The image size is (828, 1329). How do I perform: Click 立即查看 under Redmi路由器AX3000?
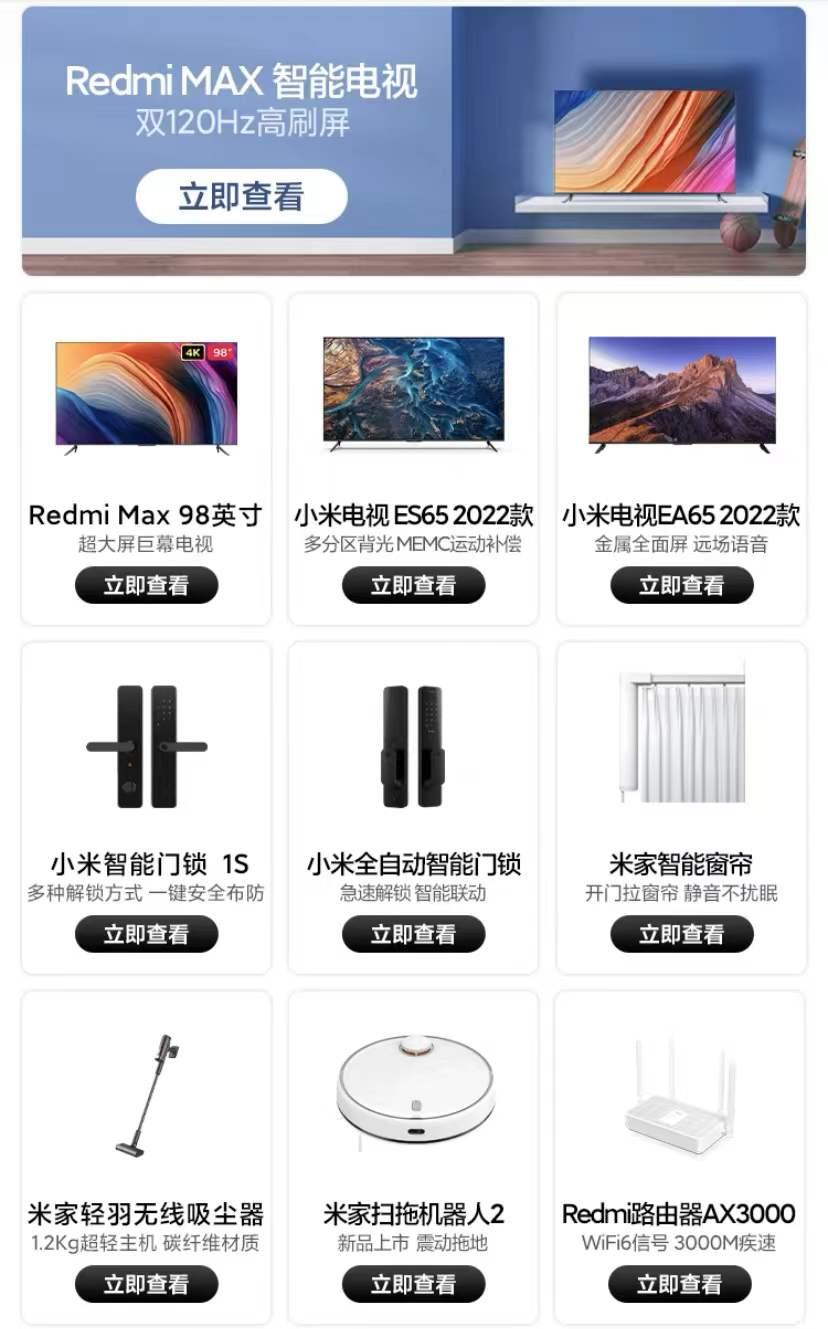point(679,1283)
